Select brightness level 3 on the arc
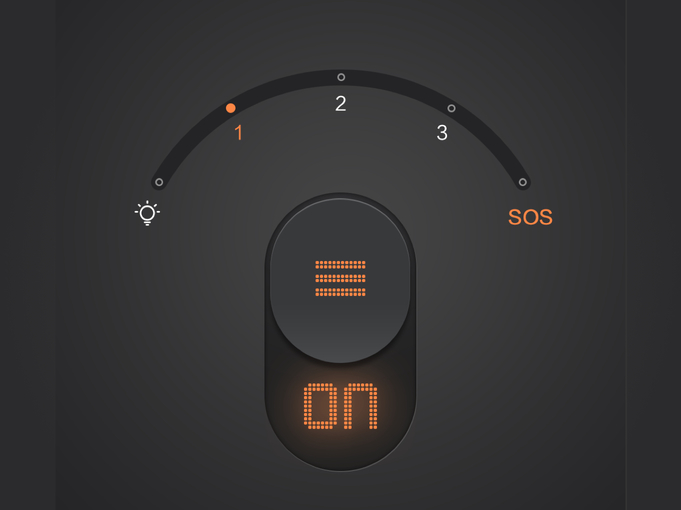This screenshot has width=681, height=510. pos(451,108)
